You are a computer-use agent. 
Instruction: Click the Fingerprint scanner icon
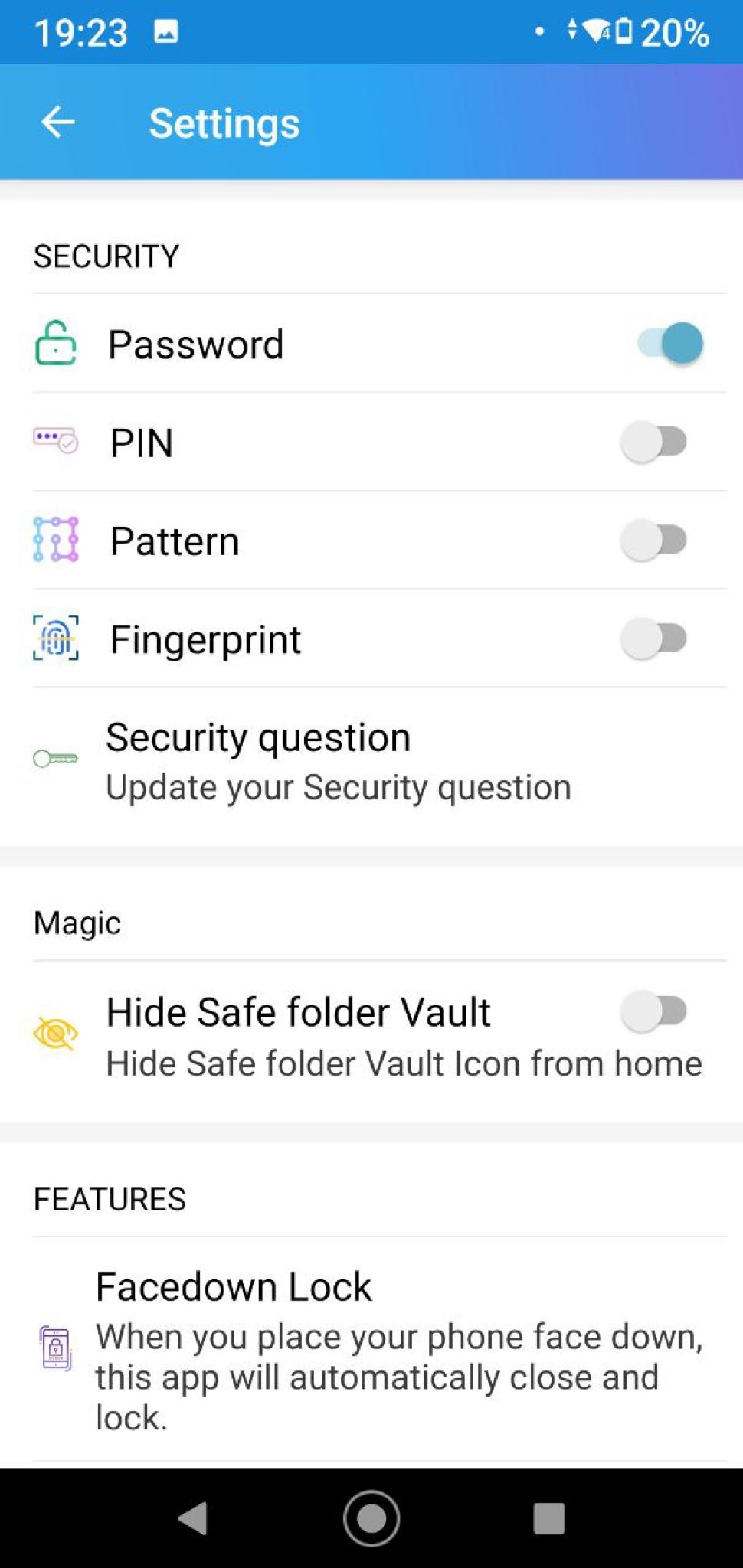coord(56,638)
